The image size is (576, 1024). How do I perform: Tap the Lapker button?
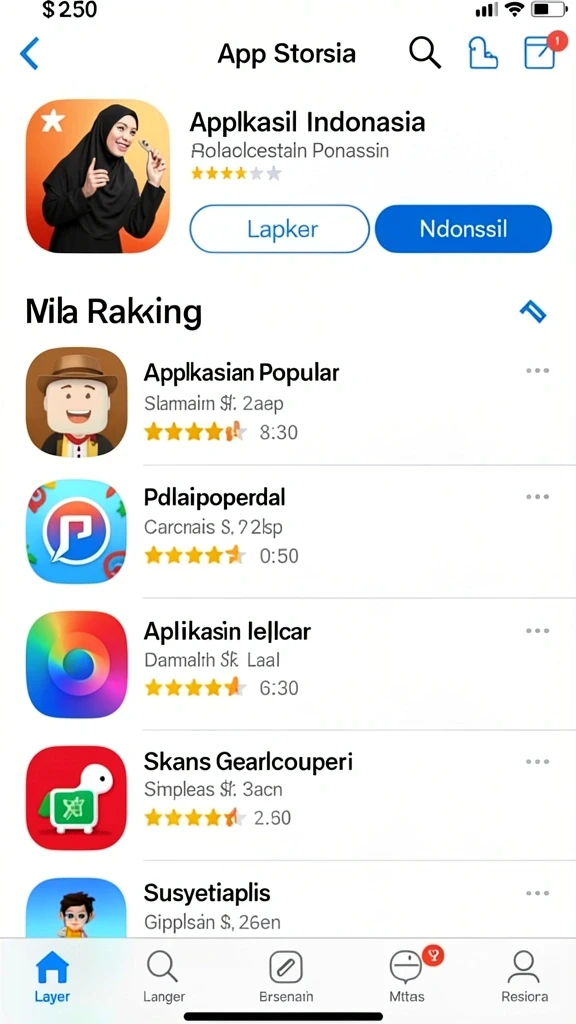(x=280, y=229)
